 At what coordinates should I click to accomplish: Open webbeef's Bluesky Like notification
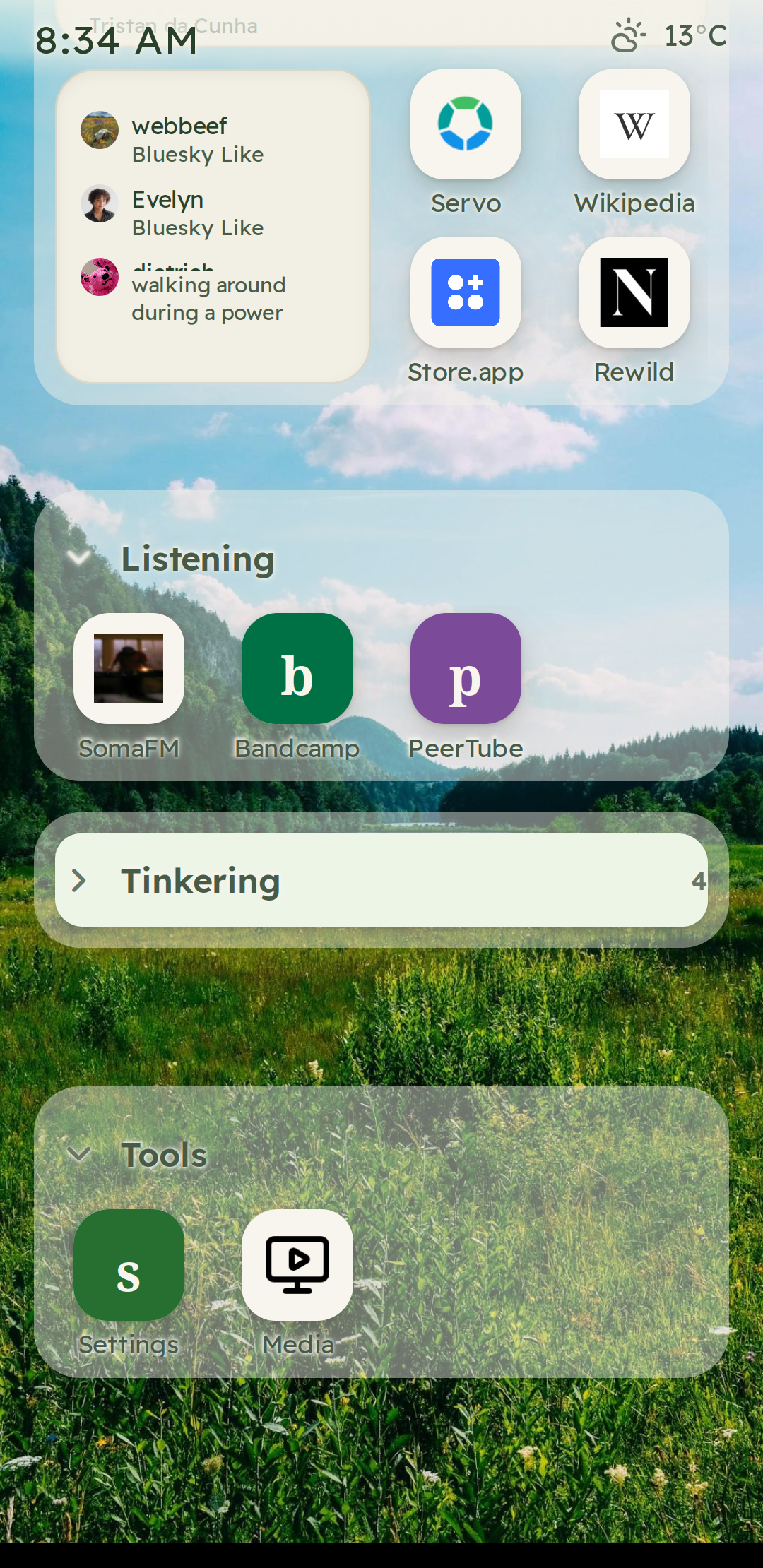[212, 140]
